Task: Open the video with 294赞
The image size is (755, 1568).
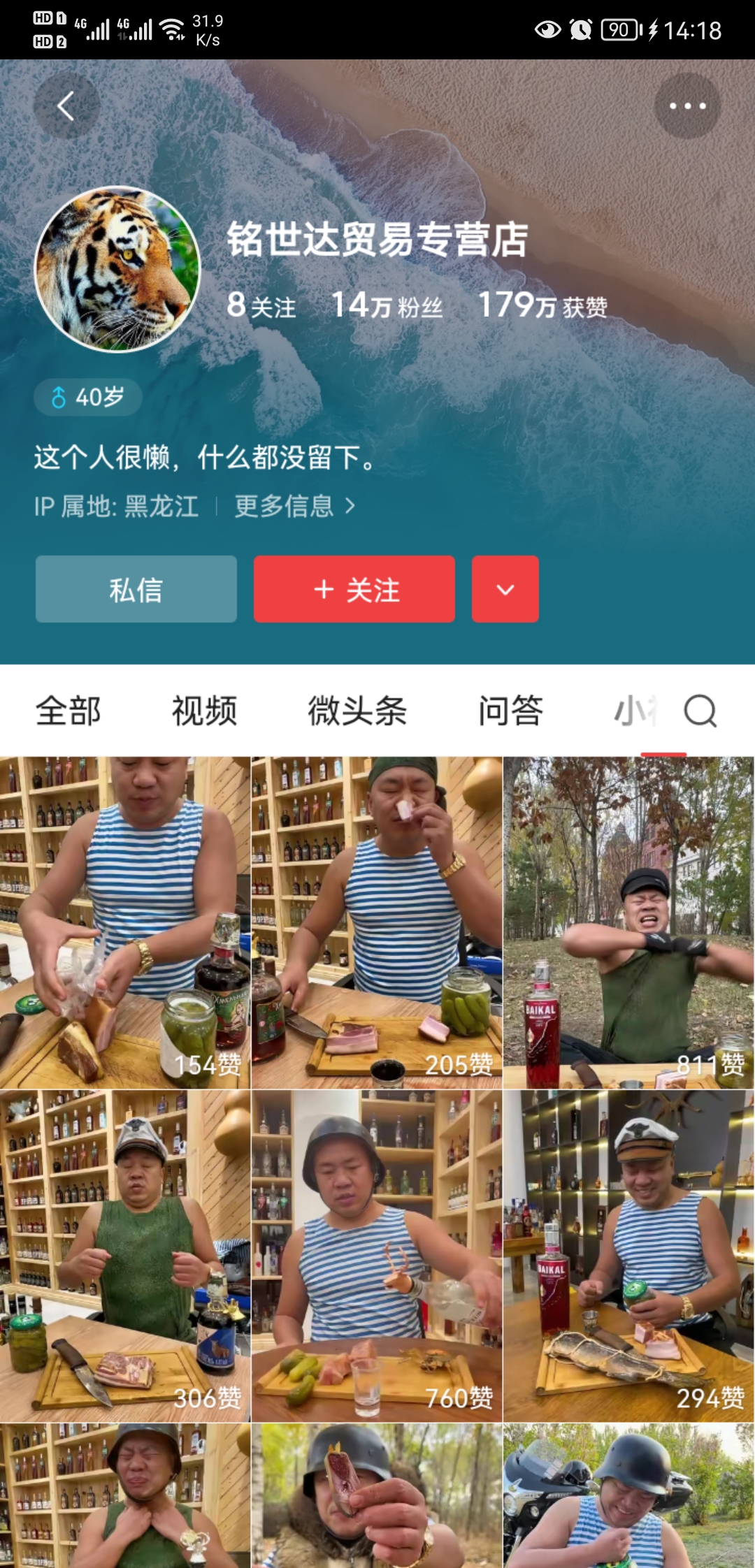Action: coord(628,1256)
